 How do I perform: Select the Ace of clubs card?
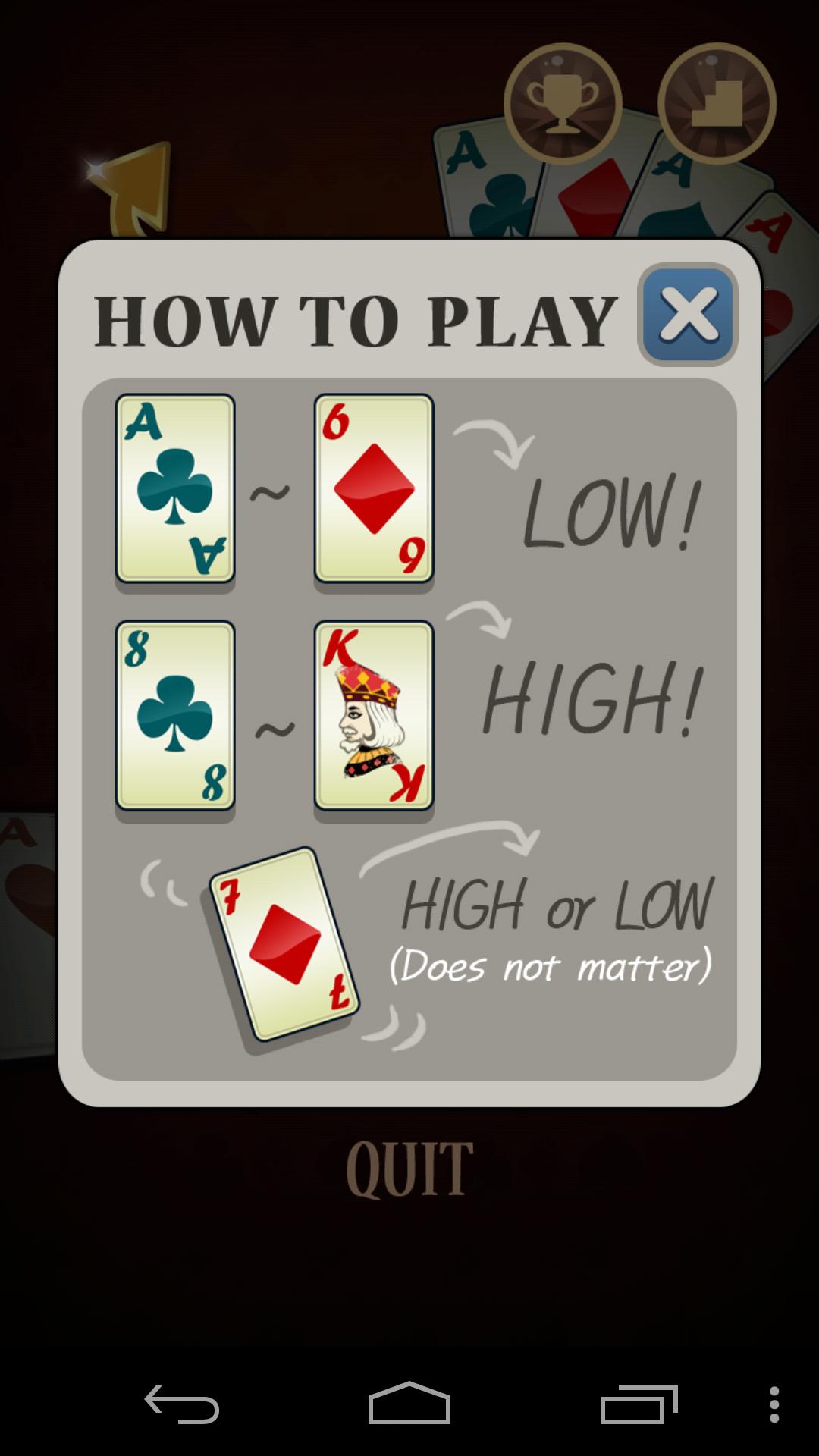tap(174, 485)
